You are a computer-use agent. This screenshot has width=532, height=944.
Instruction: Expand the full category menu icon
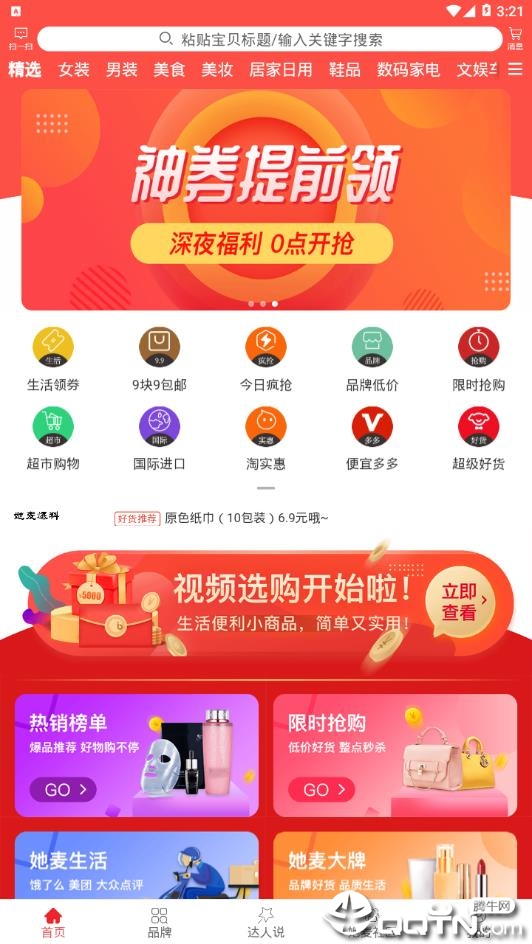click(515, 70)
